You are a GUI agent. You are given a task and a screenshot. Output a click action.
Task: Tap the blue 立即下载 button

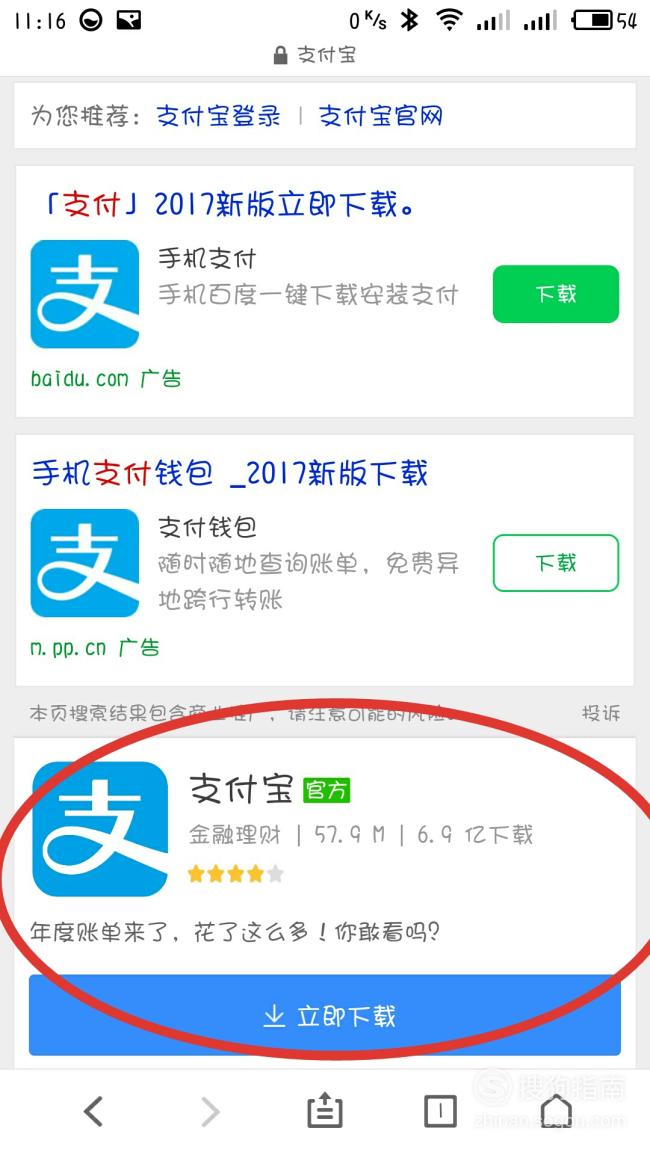click(x=325, y=1016)
